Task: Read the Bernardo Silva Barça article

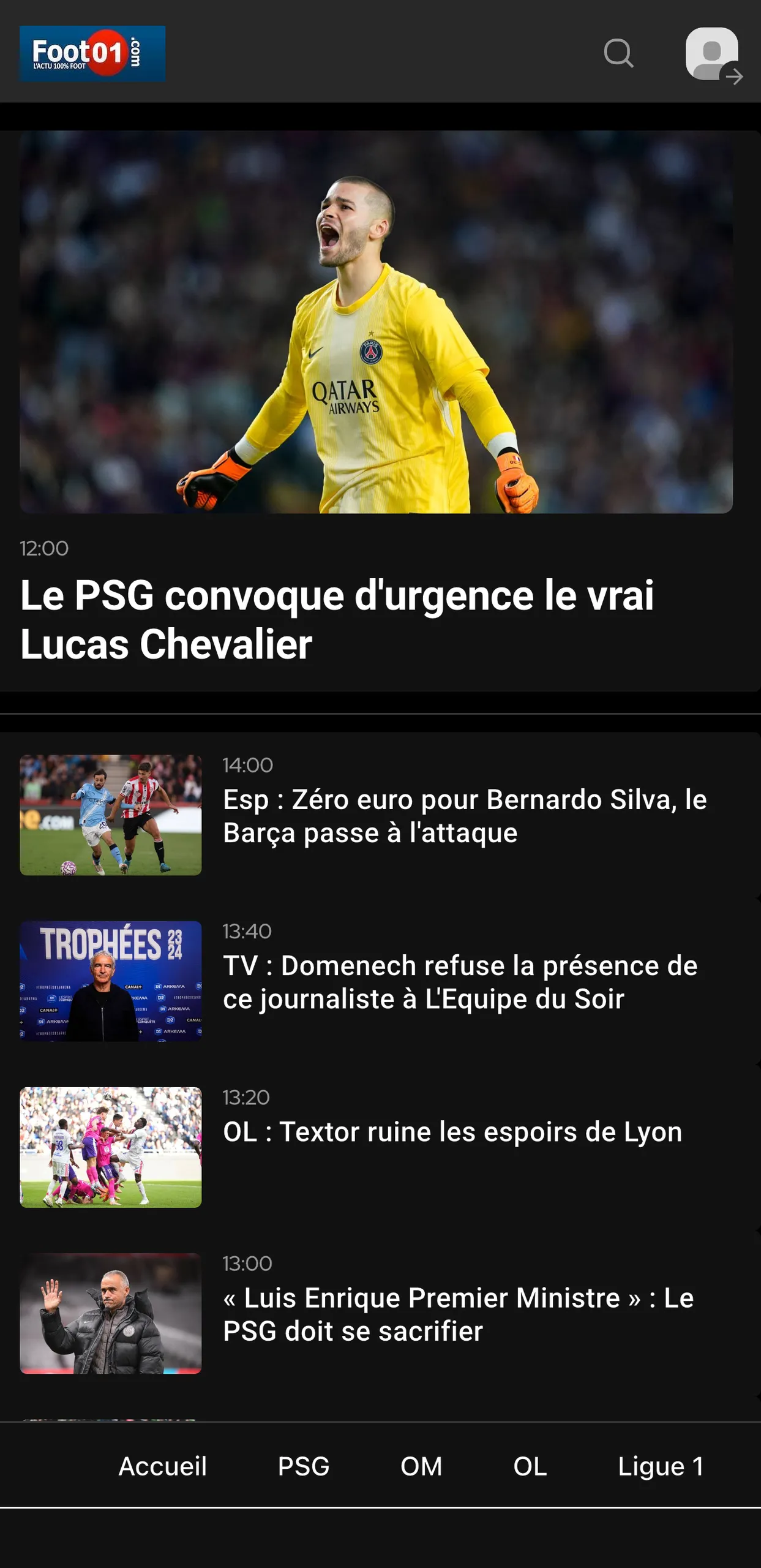Action: (465, 816)
